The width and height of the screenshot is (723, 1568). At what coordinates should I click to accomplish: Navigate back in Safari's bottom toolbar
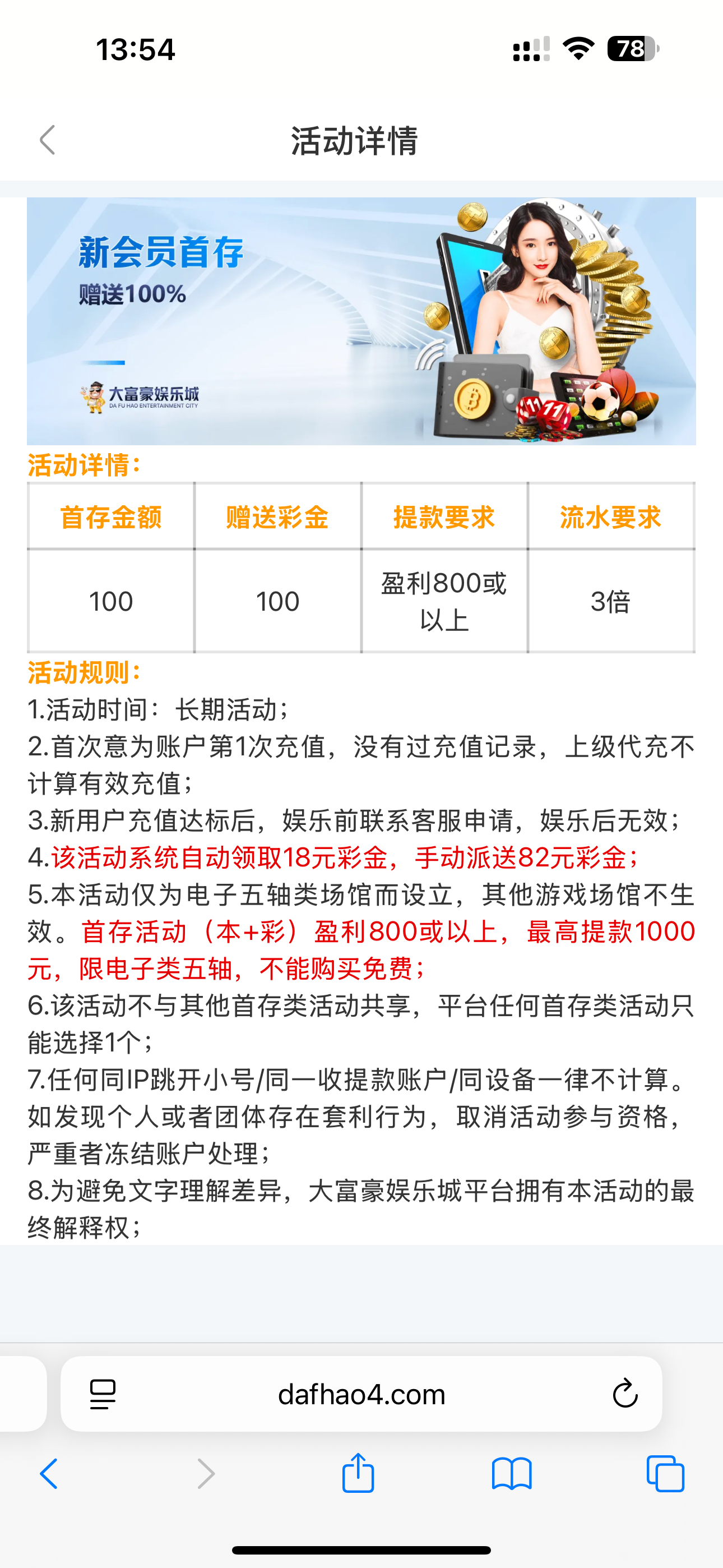49,1474
